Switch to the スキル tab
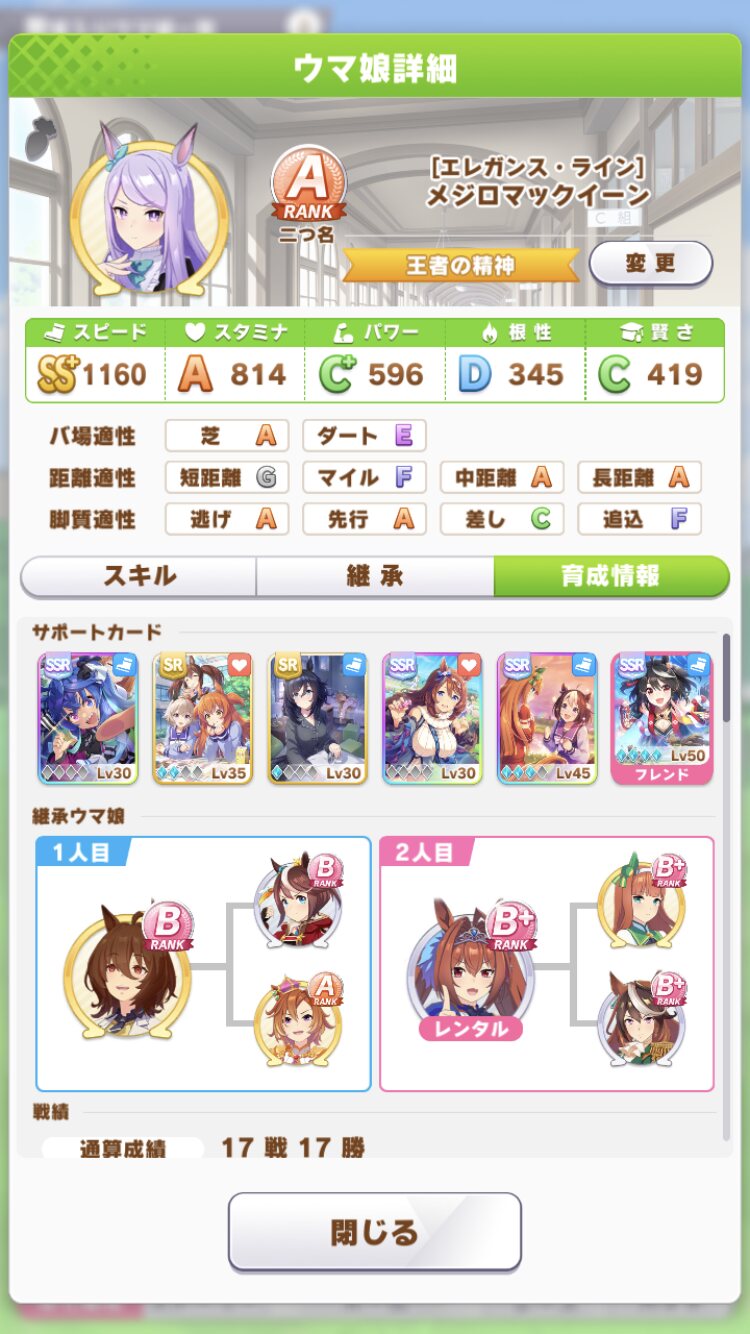The width and height of the screenshot is (750, 1334). tap(139, 577)
